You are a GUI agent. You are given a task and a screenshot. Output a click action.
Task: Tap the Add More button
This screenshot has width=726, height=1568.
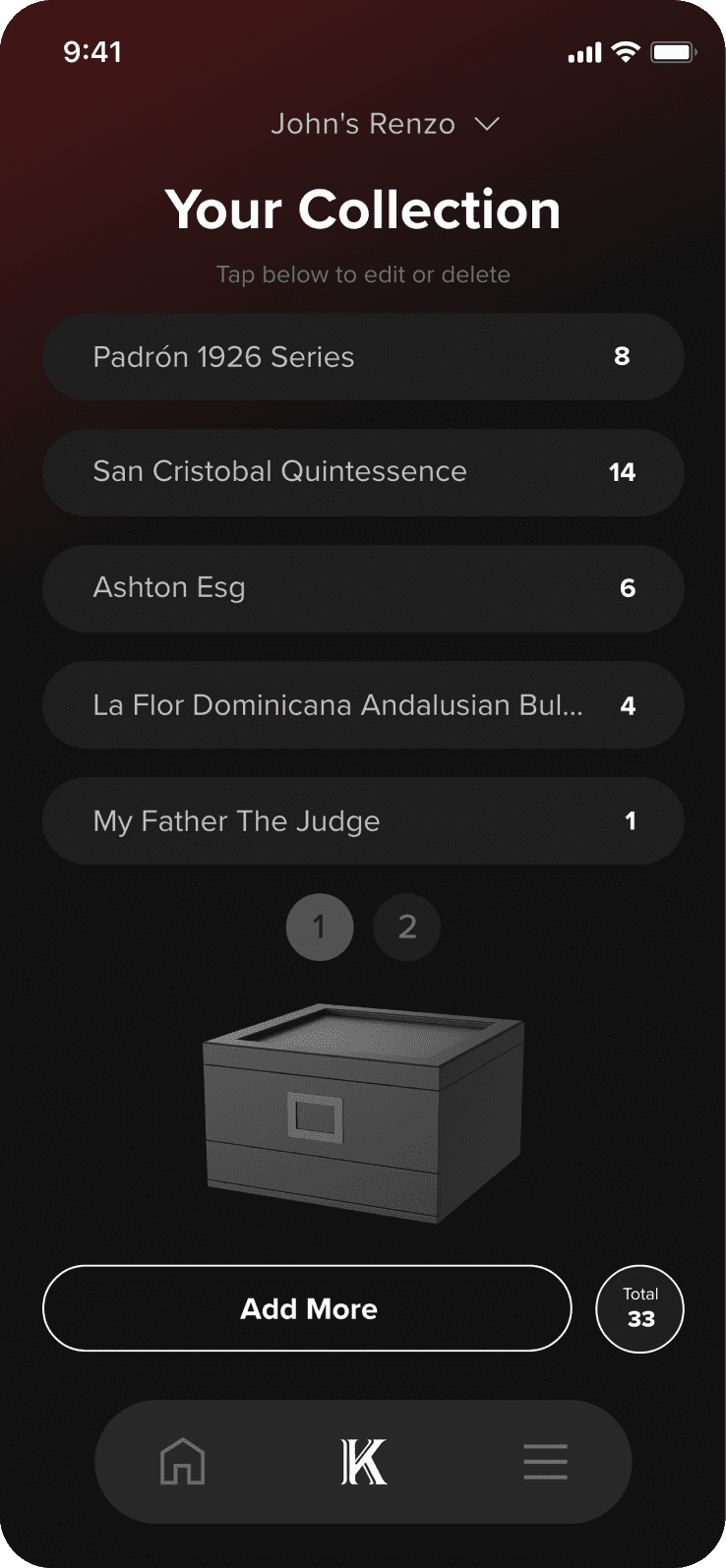pos(307,1308)
